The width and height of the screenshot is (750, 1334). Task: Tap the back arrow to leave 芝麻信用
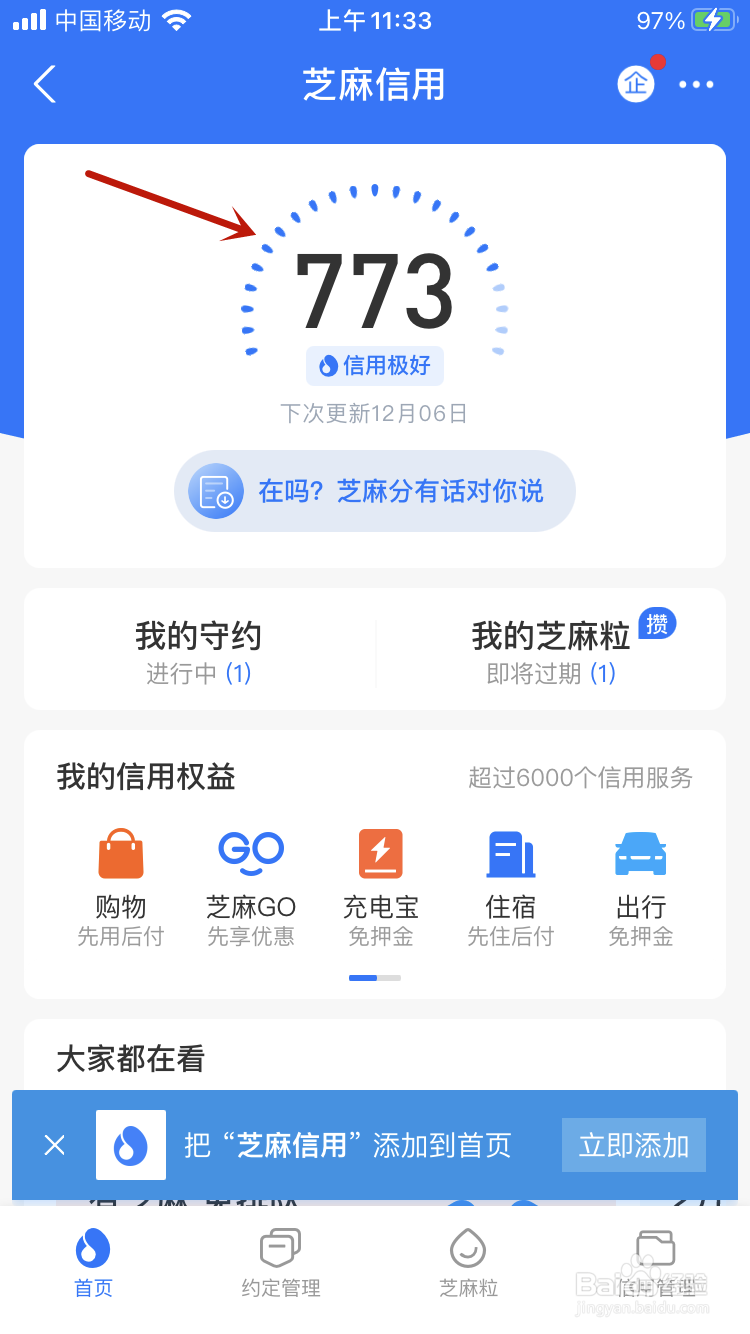[x=44, y=85]
